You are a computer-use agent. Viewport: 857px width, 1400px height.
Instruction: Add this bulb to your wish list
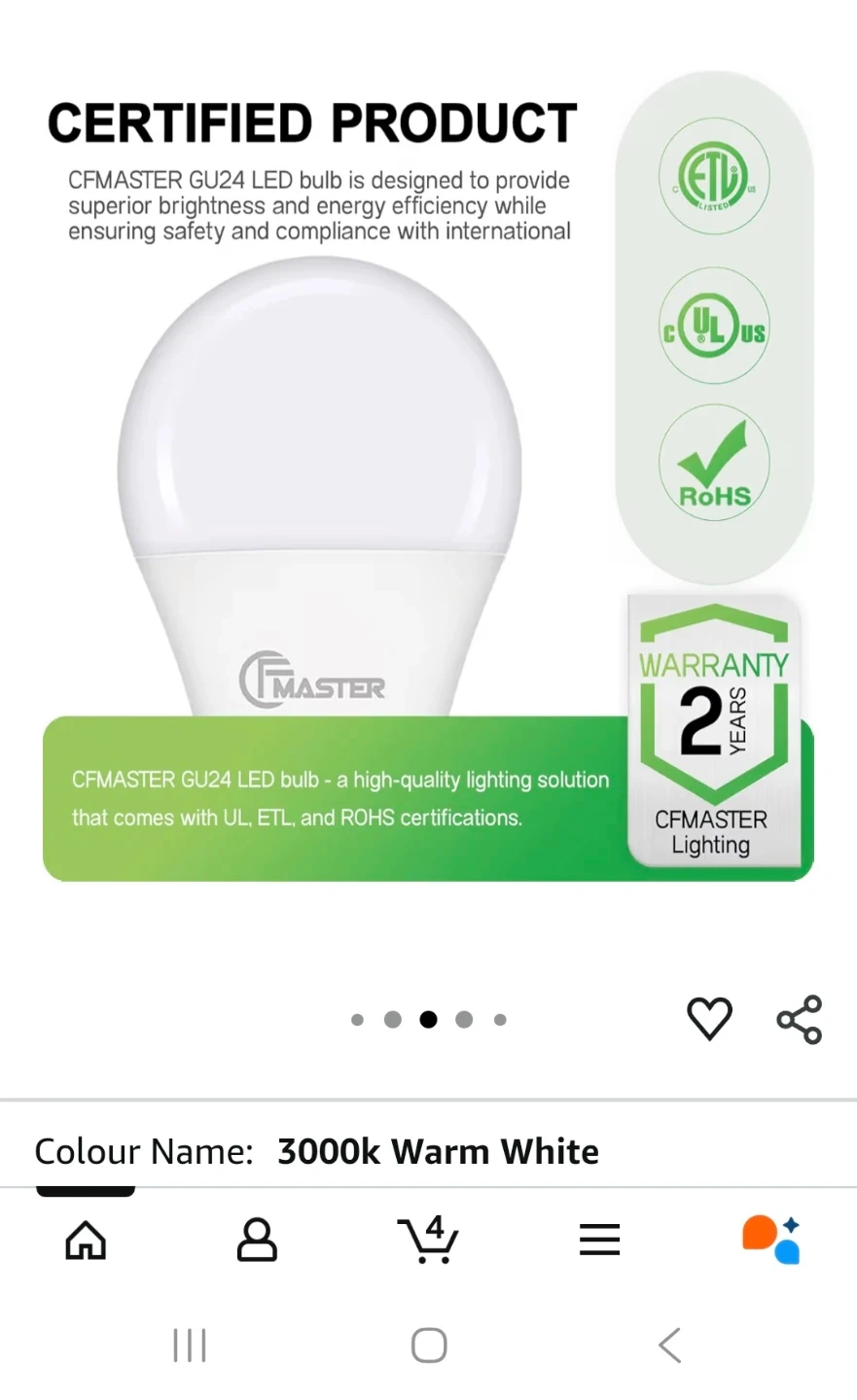tap(709, 1019)
